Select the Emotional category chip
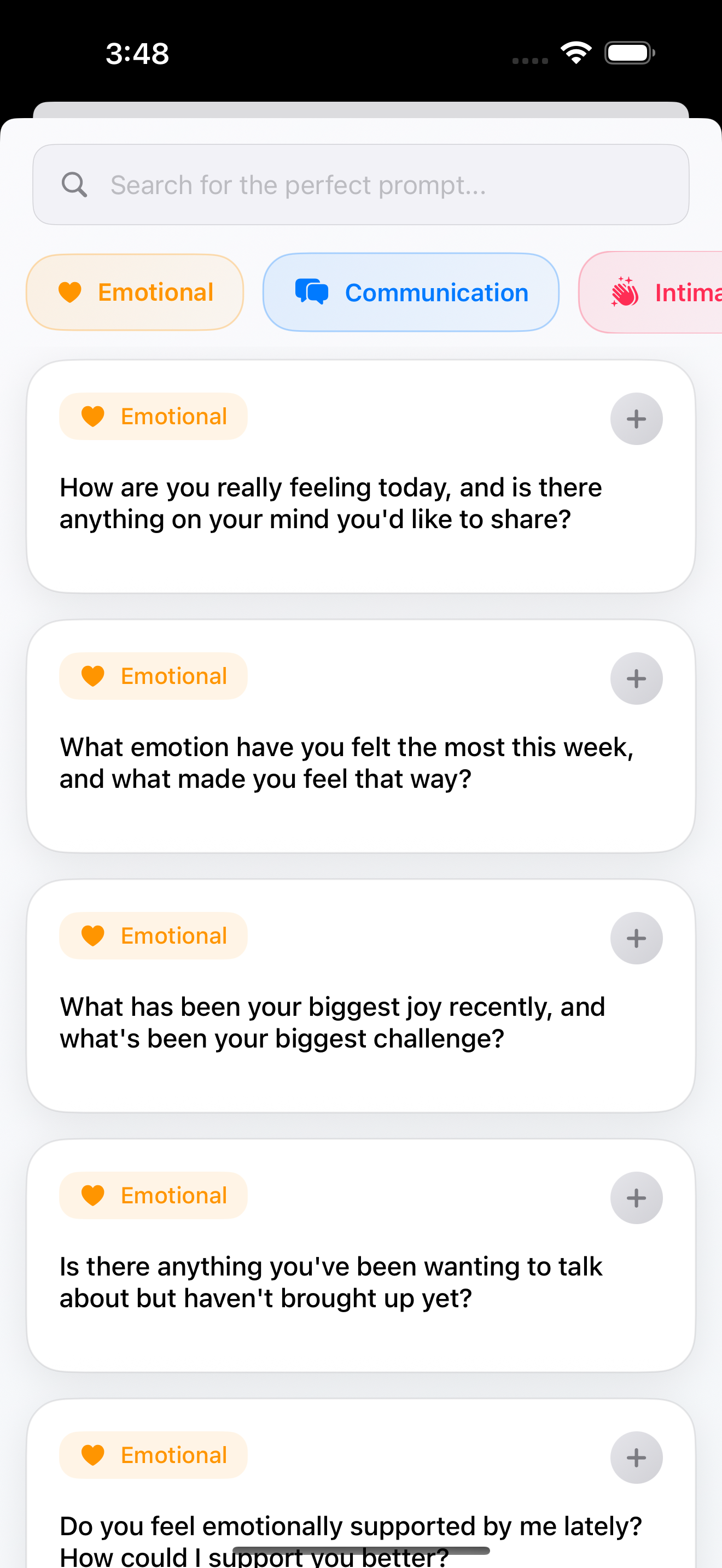The width and height of the screenshot is (722, 1568). coord(135,292)
